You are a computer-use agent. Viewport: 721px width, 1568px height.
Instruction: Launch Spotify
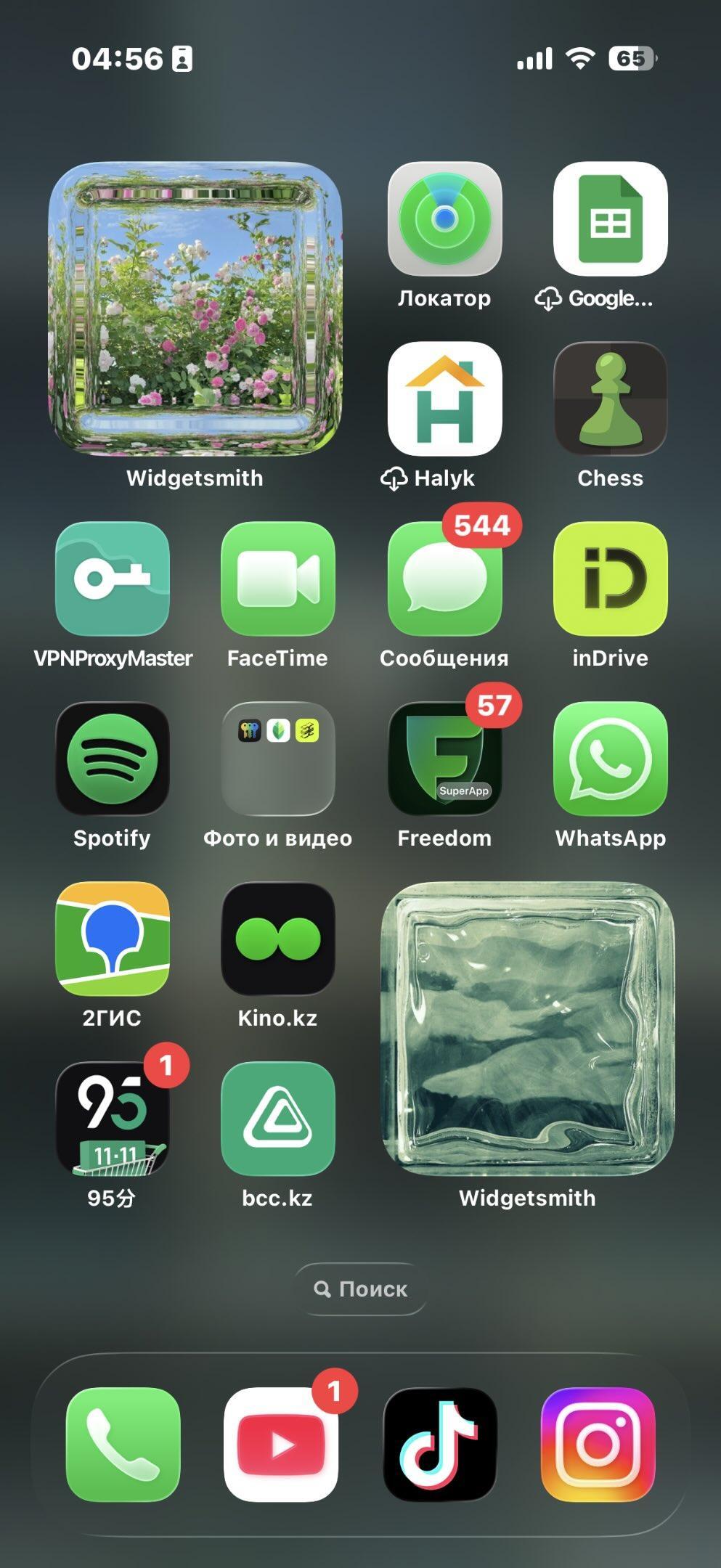pyautogui.click(x=113, y=759)
